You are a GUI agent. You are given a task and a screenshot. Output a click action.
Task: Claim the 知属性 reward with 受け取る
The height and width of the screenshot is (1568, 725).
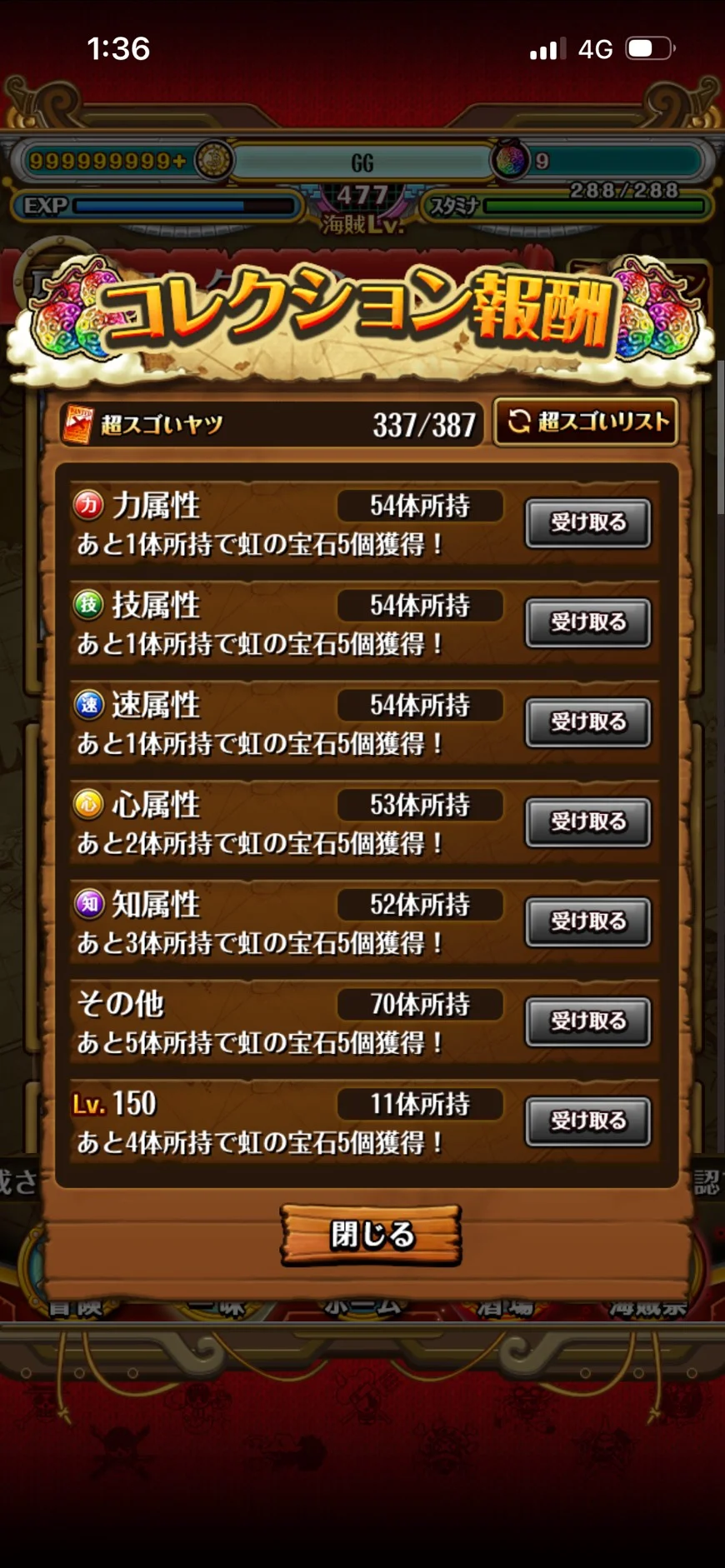[x=587, y=921]
